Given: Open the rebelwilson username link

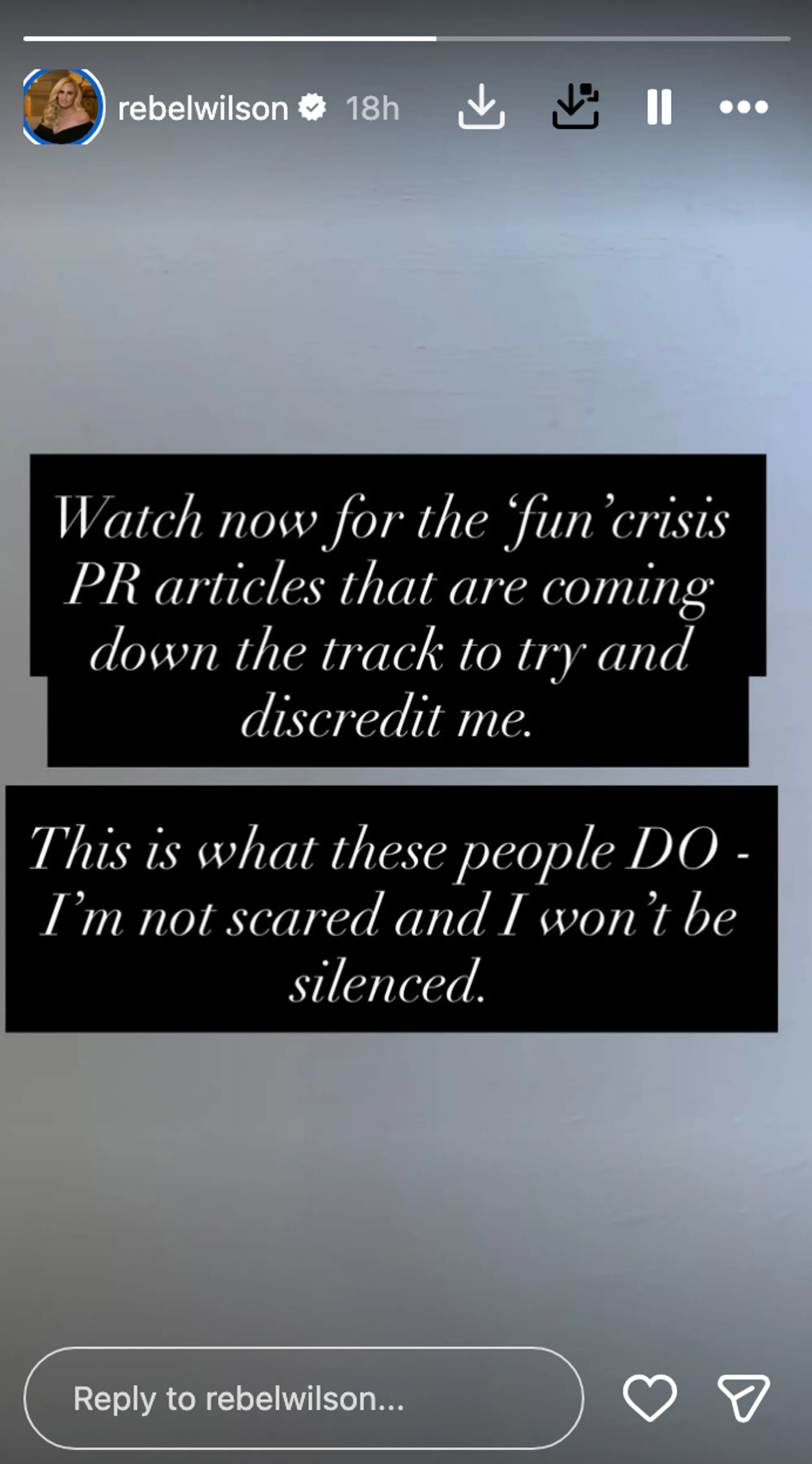Looking at the screenshot, I should point(203,108).
